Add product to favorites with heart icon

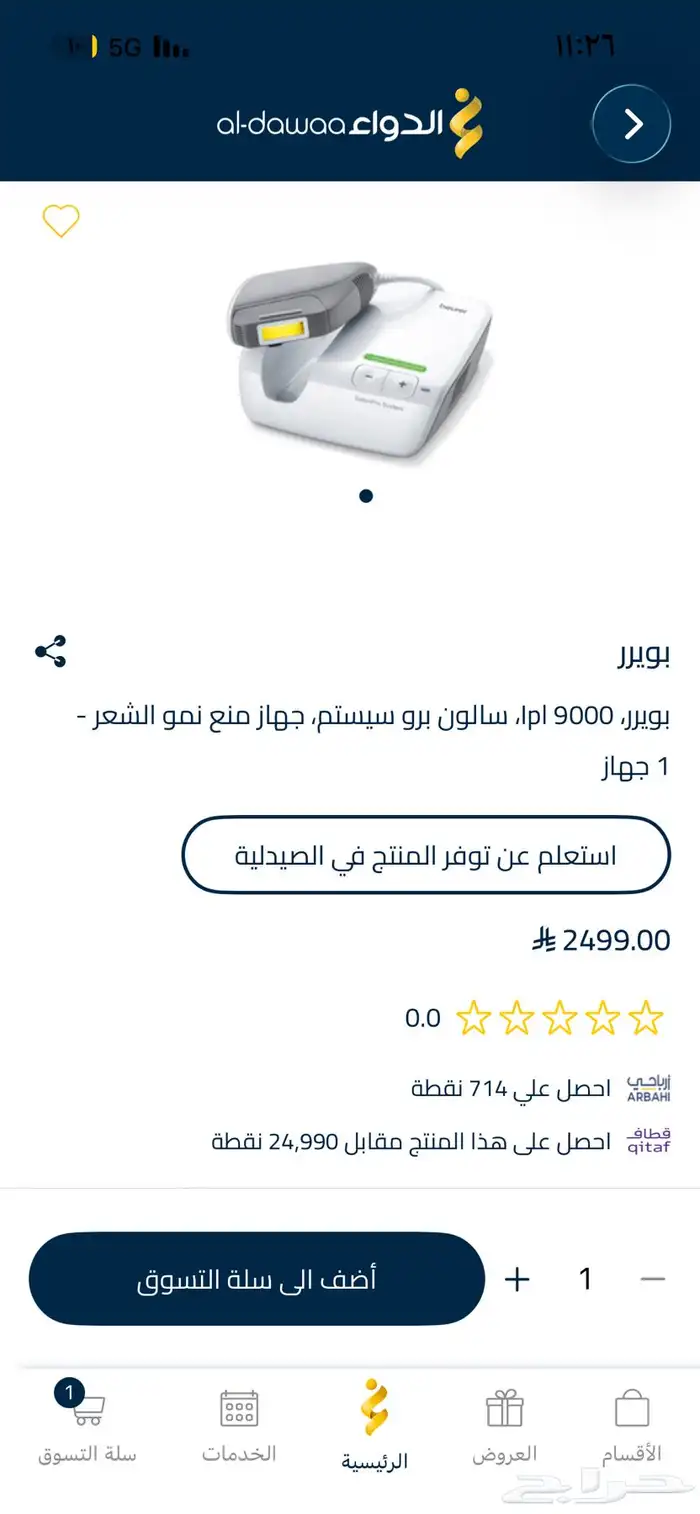(61, 220)
